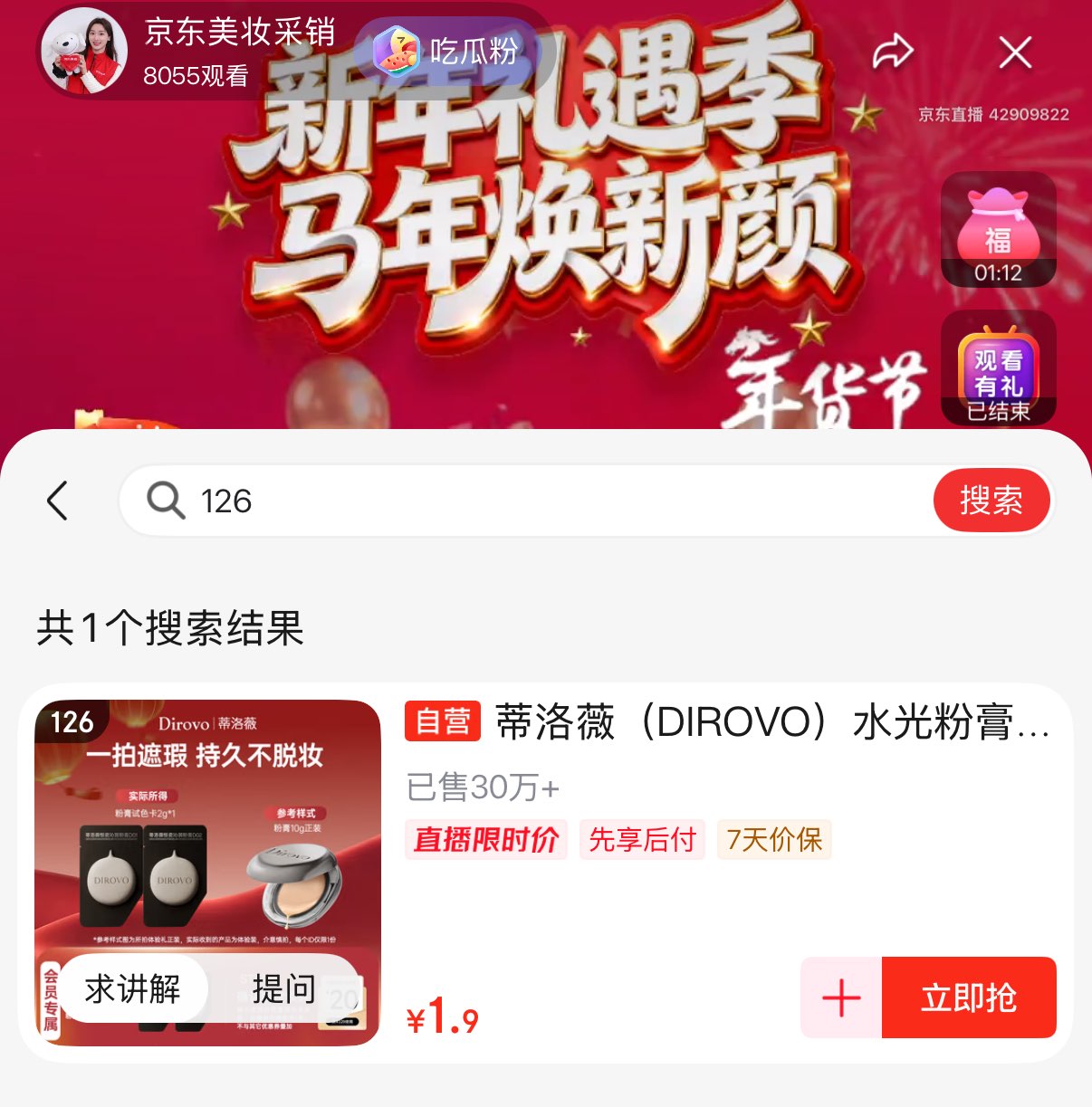Open 京东美妆采销 host profile
This screenshot has height=1107, width=1092.
click(x=86, y=52)
